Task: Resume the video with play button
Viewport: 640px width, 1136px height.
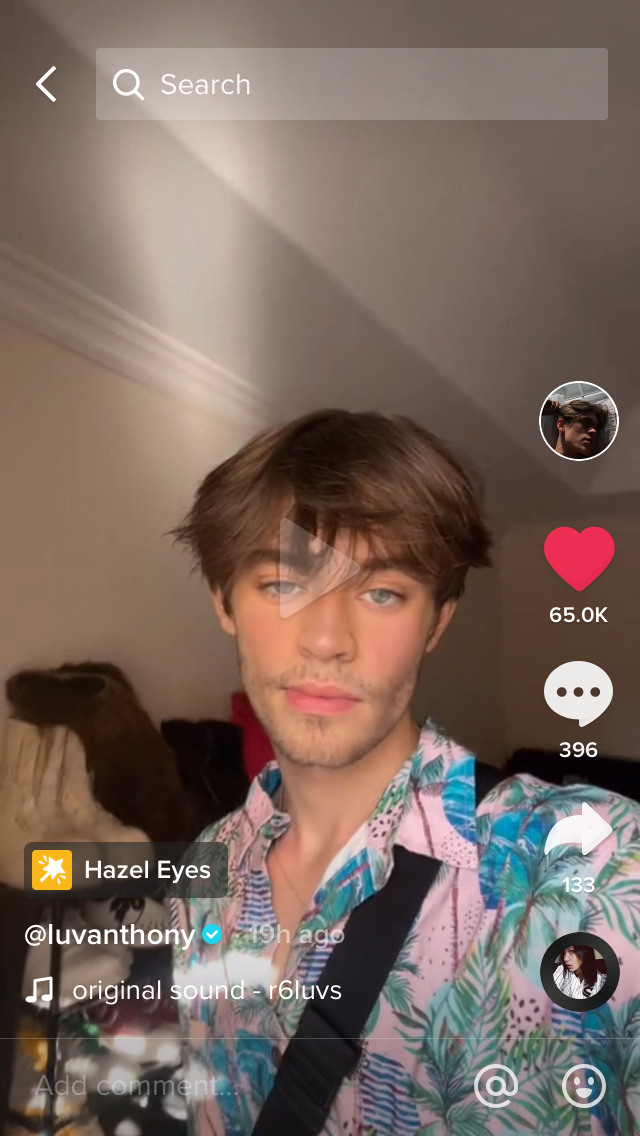Action: [x=317, y=569]
